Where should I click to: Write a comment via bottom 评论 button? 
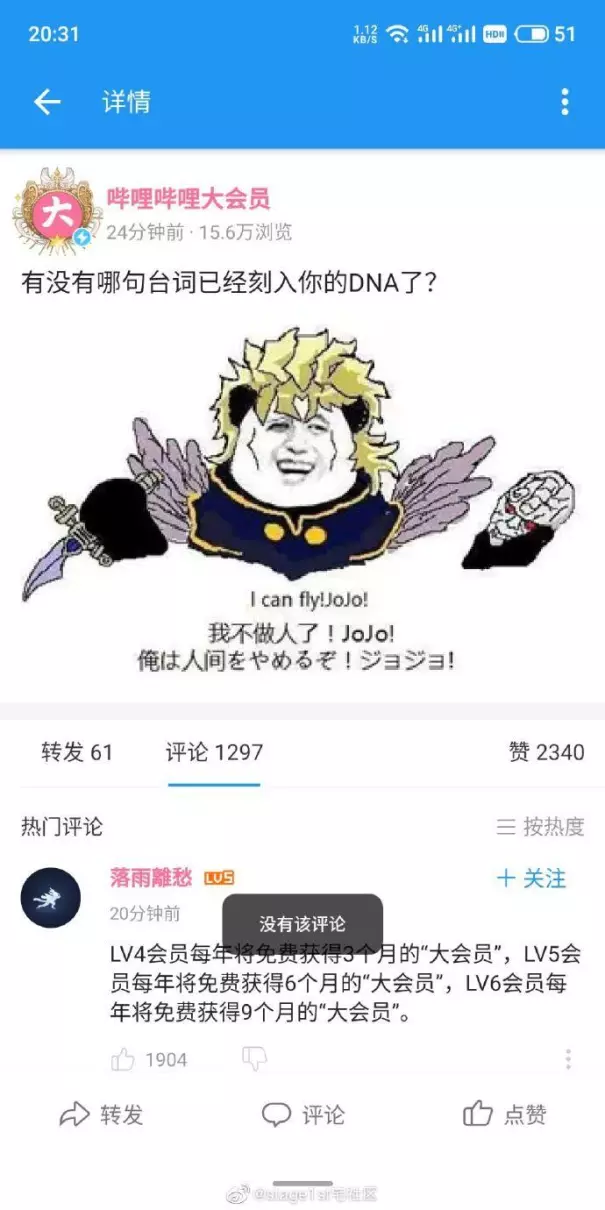pos(303,1114)
